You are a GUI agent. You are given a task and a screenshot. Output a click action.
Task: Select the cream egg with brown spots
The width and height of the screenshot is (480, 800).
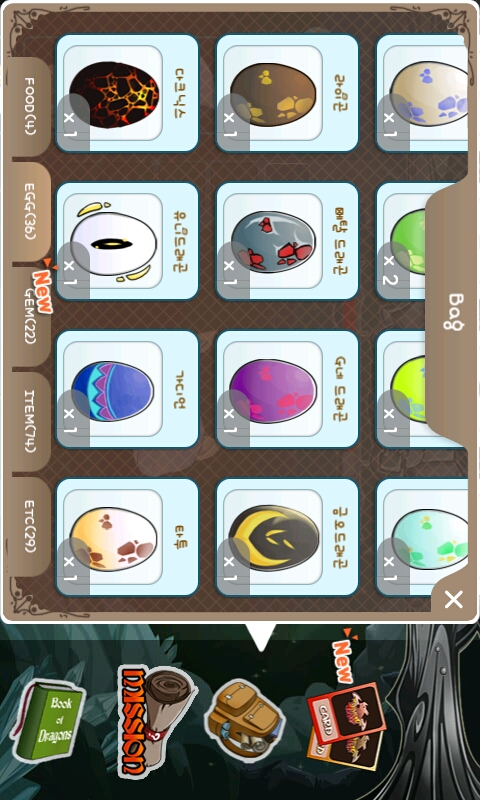coord(127,537)
